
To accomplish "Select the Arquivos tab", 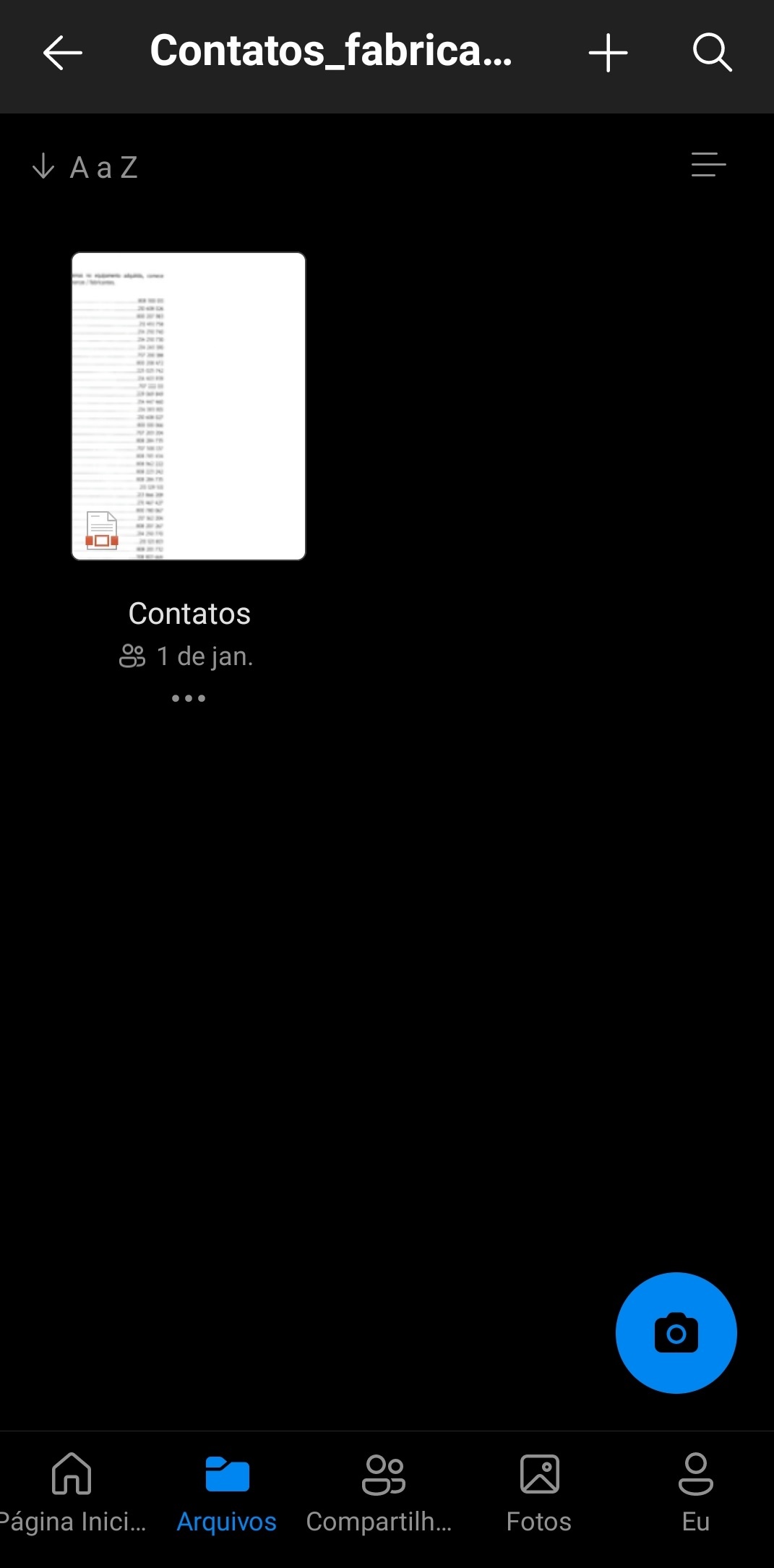I will point(227,1493).
